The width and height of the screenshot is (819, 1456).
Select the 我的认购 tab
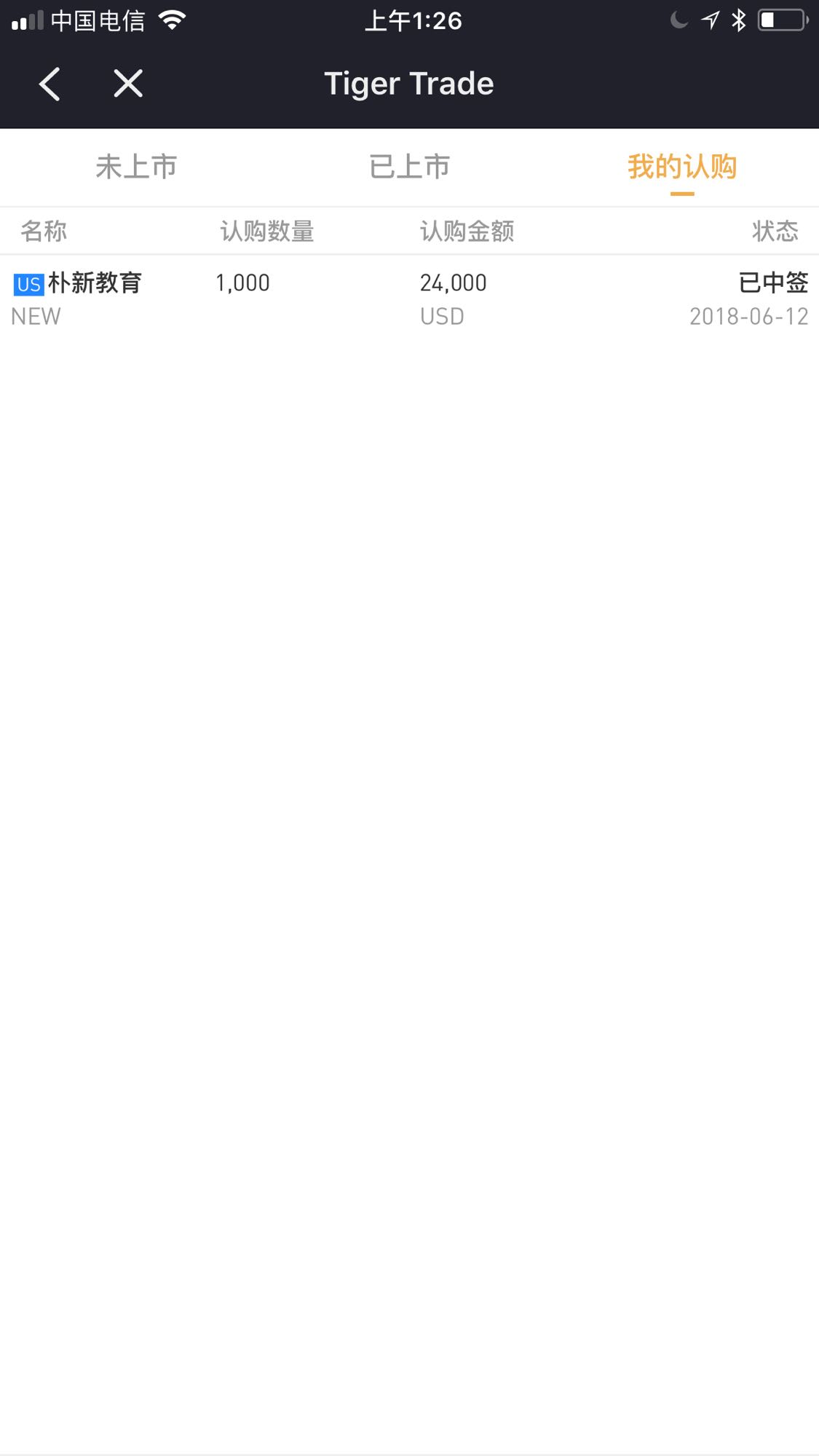coord(682,167)
